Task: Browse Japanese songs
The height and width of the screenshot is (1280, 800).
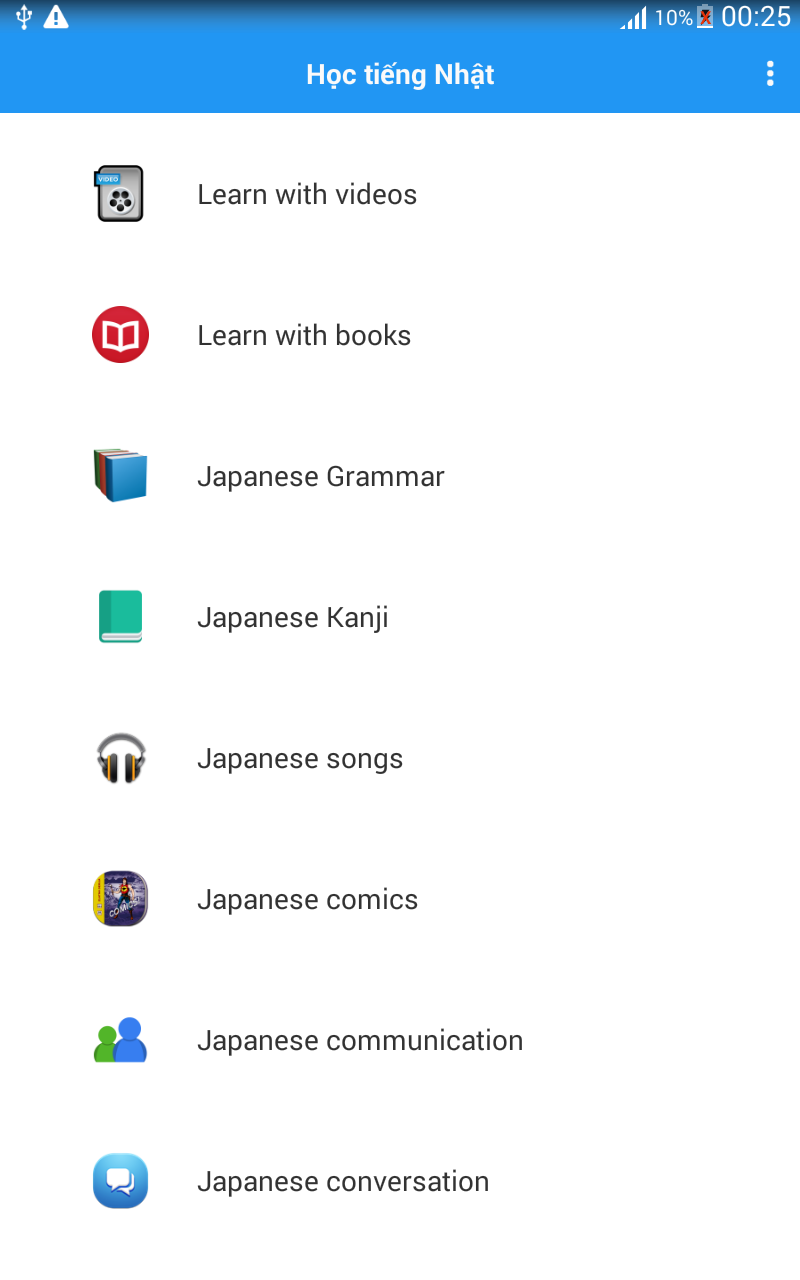Action: [x=299, y=758]
